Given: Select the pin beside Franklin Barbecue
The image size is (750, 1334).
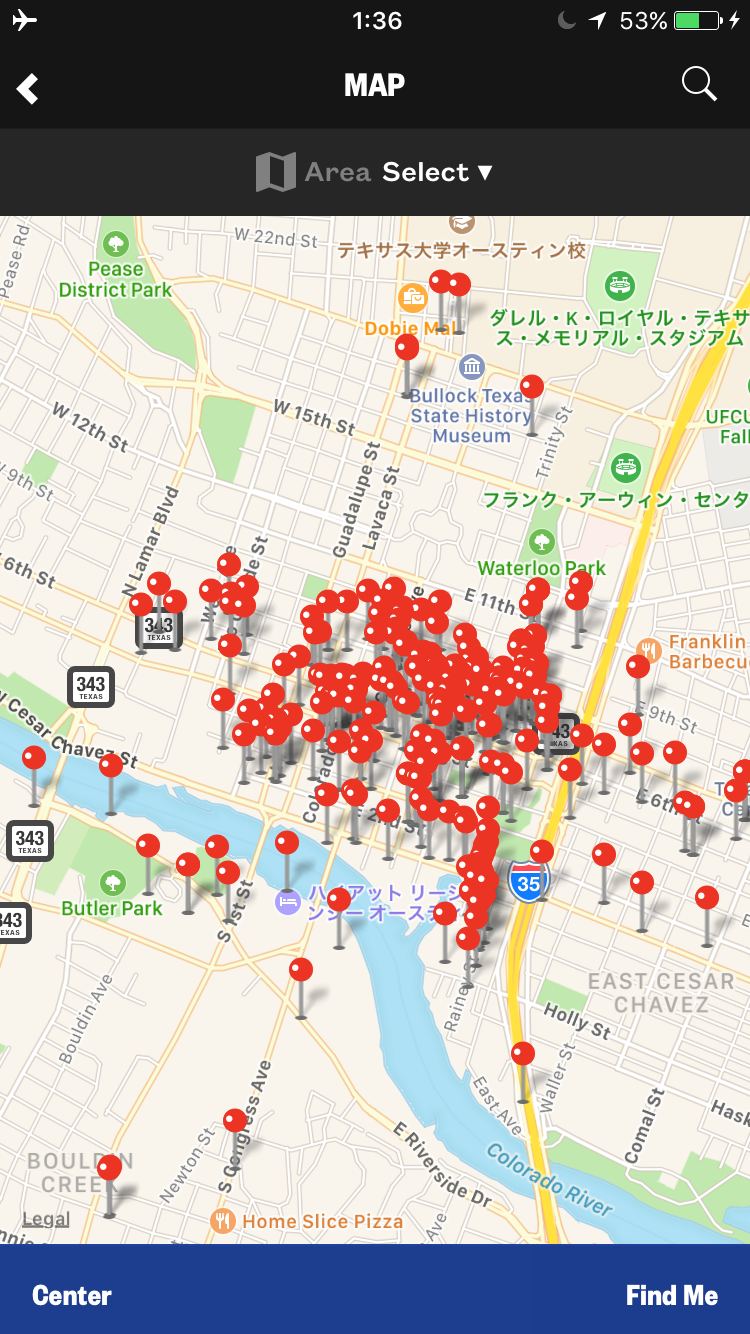Looking at the screenshot, I should tap(638, 667).
